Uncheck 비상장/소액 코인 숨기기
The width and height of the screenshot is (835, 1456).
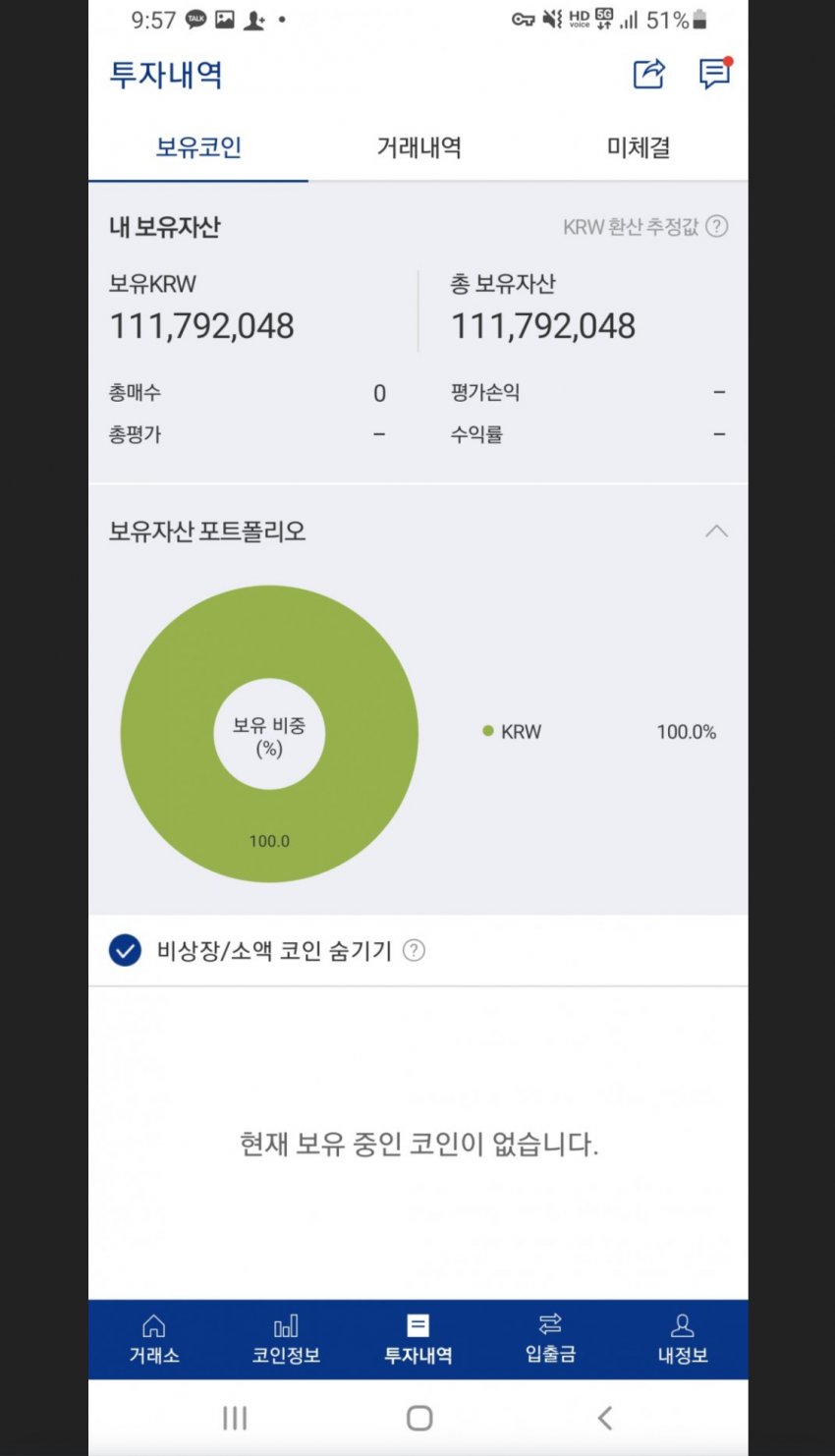click(x=125, y=950)
